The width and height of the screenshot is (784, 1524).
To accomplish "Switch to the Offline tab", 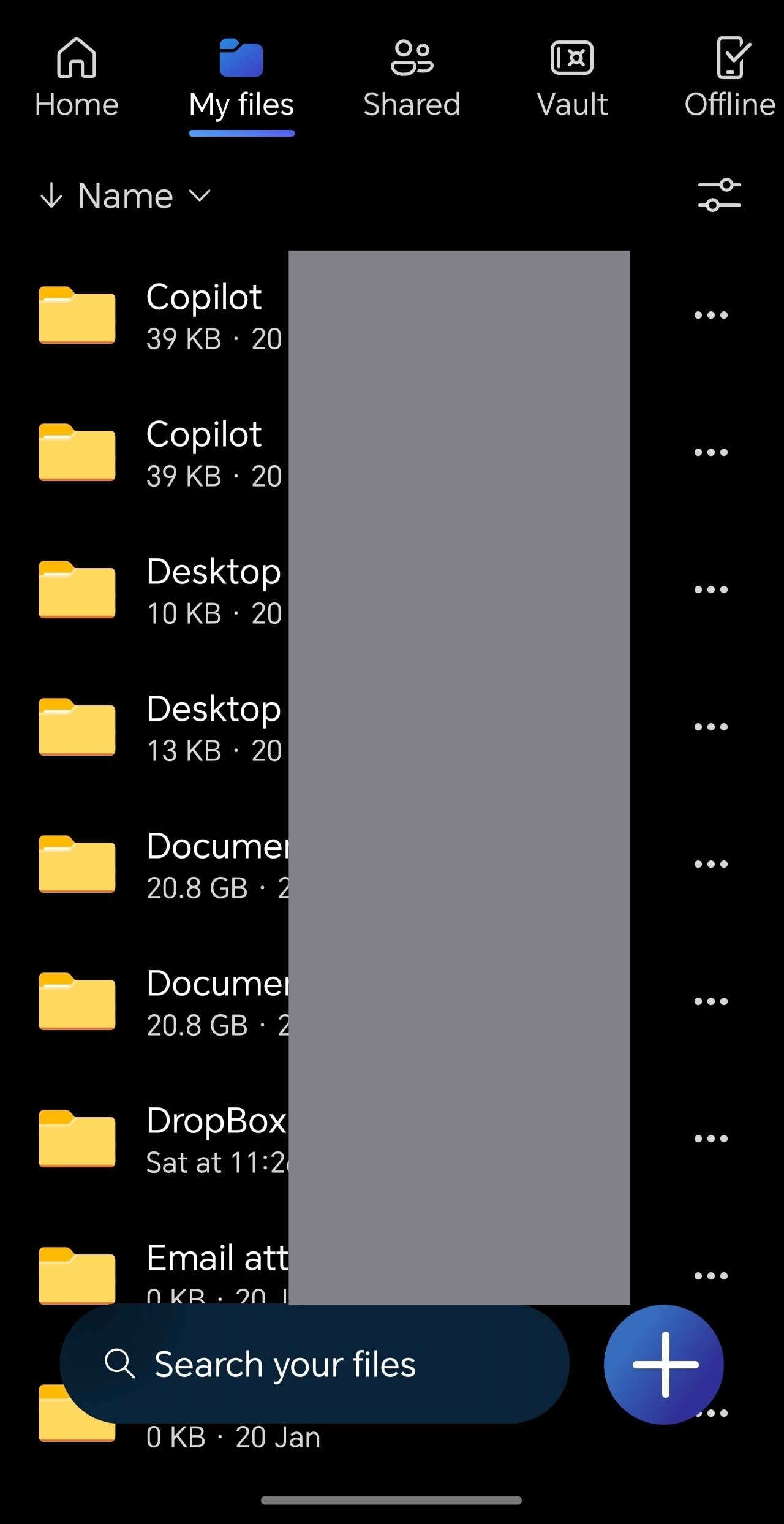I will coord(730,78).
